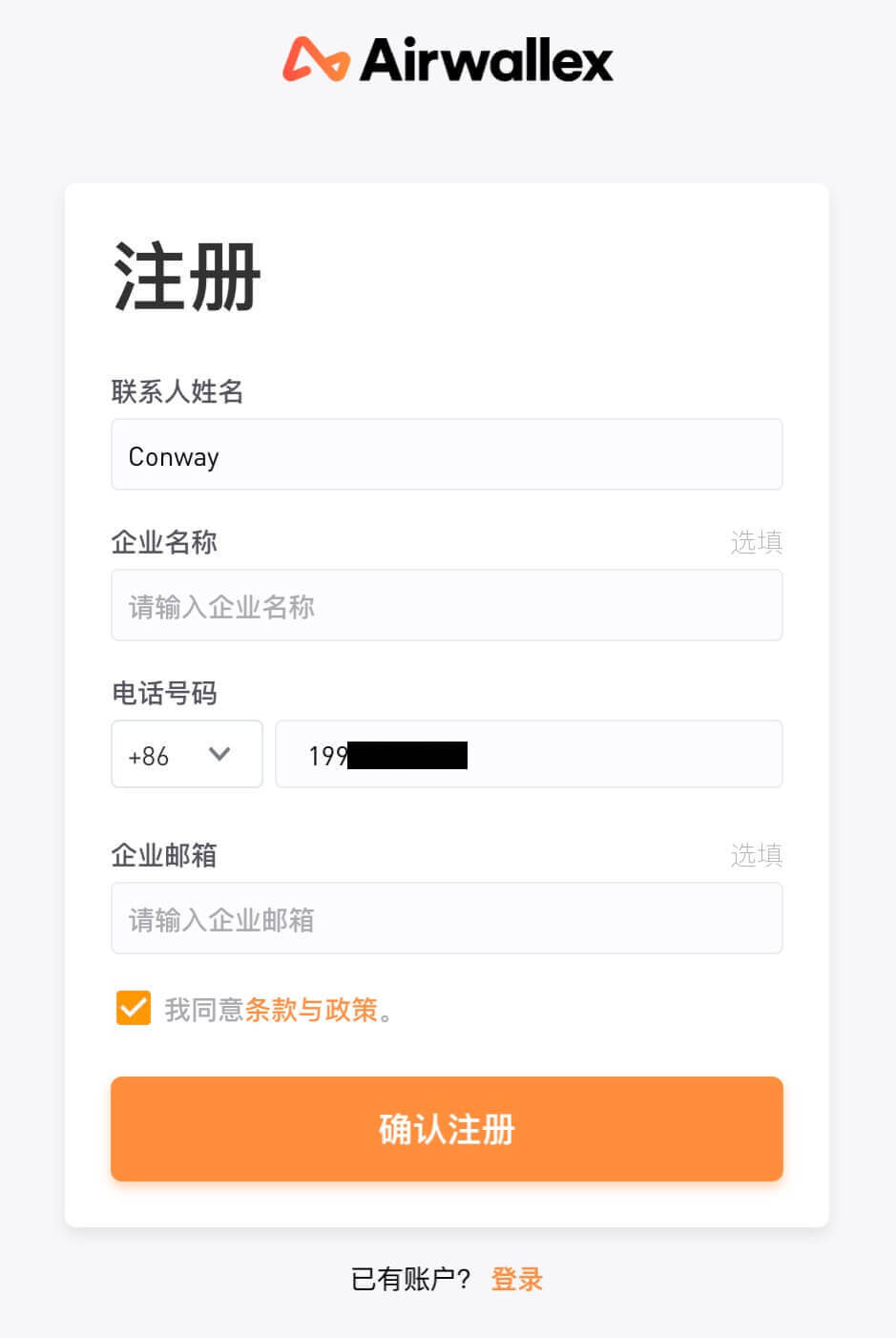The height and width of the screenshot is (1338, 896).
Task: Click the chevron arrow in the country code selector
Action: click(x=219, y=754)
